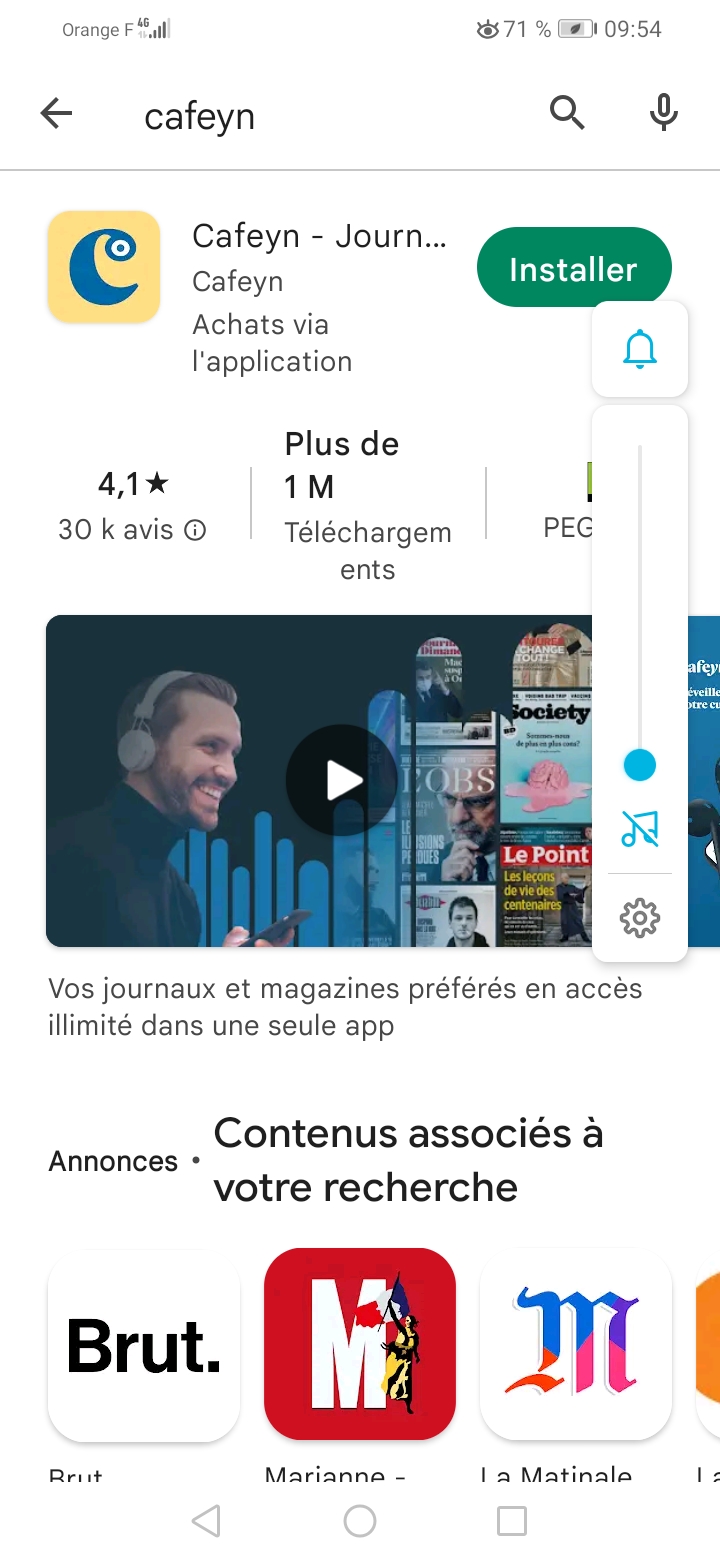Install the Cafeyn app
The image size is (720, 1560).
click(574, 268)
